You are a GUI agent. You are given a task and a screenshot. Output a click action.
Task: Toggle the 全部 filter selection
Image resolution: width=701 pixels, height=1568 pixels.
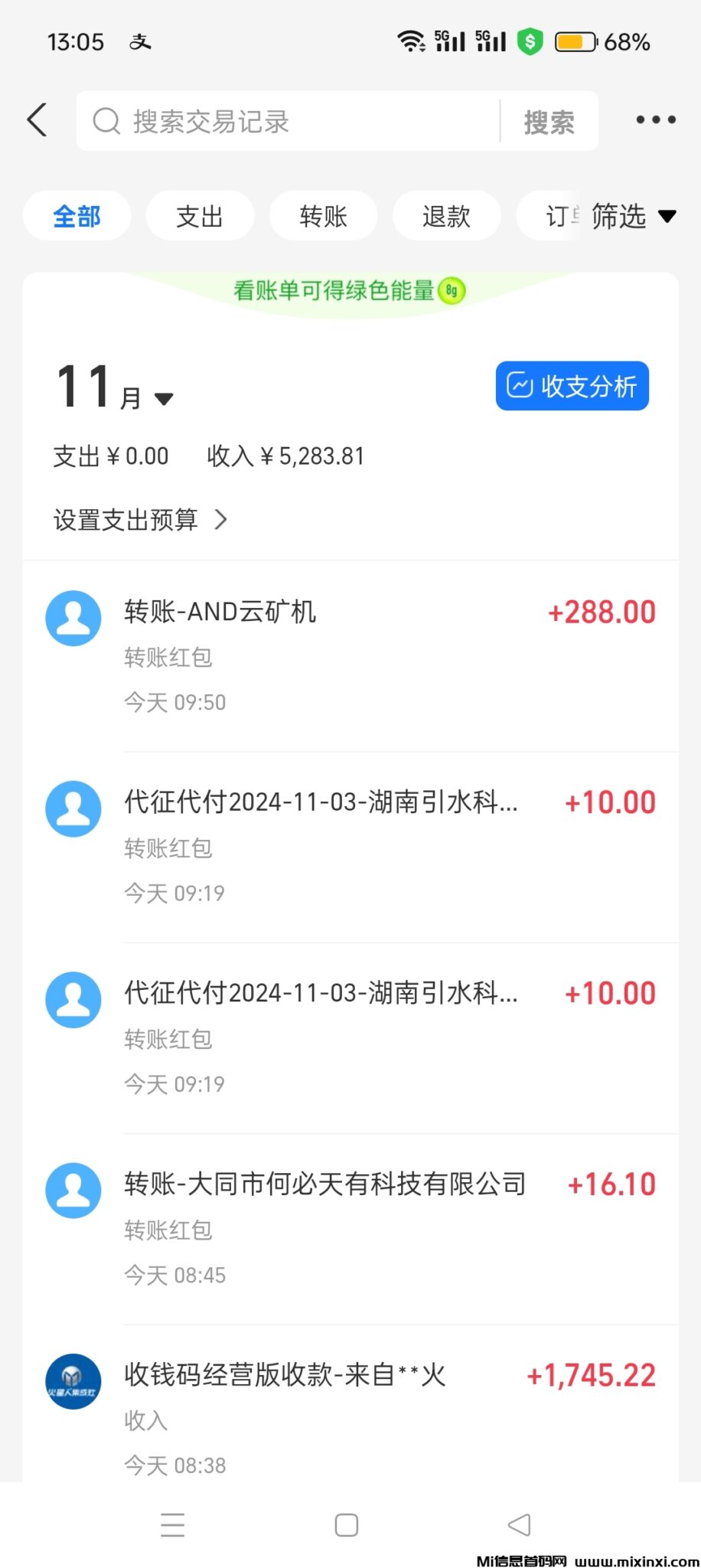(77, 216)
